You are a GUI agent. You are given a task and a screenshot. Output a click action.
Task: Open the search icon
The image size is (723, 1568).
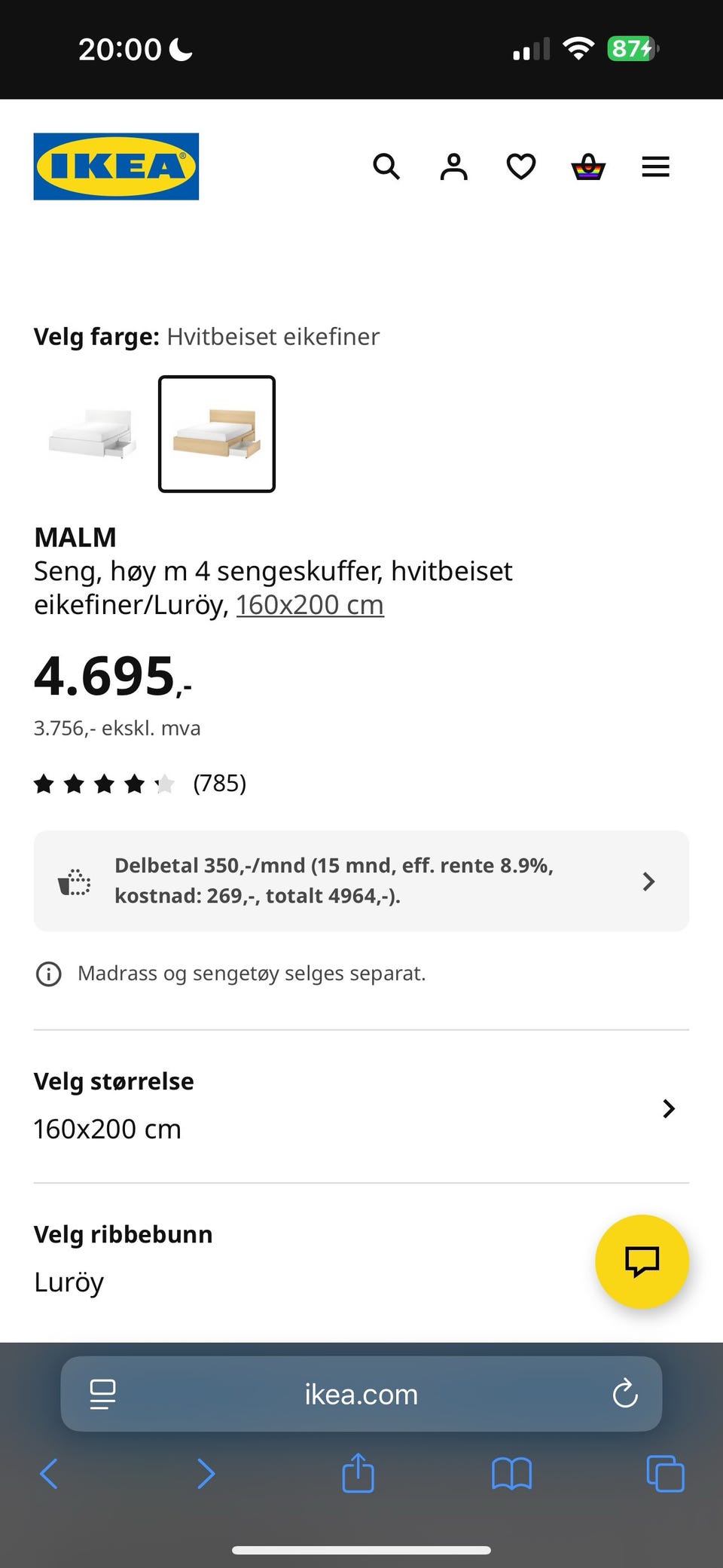(x=386, y=167)
